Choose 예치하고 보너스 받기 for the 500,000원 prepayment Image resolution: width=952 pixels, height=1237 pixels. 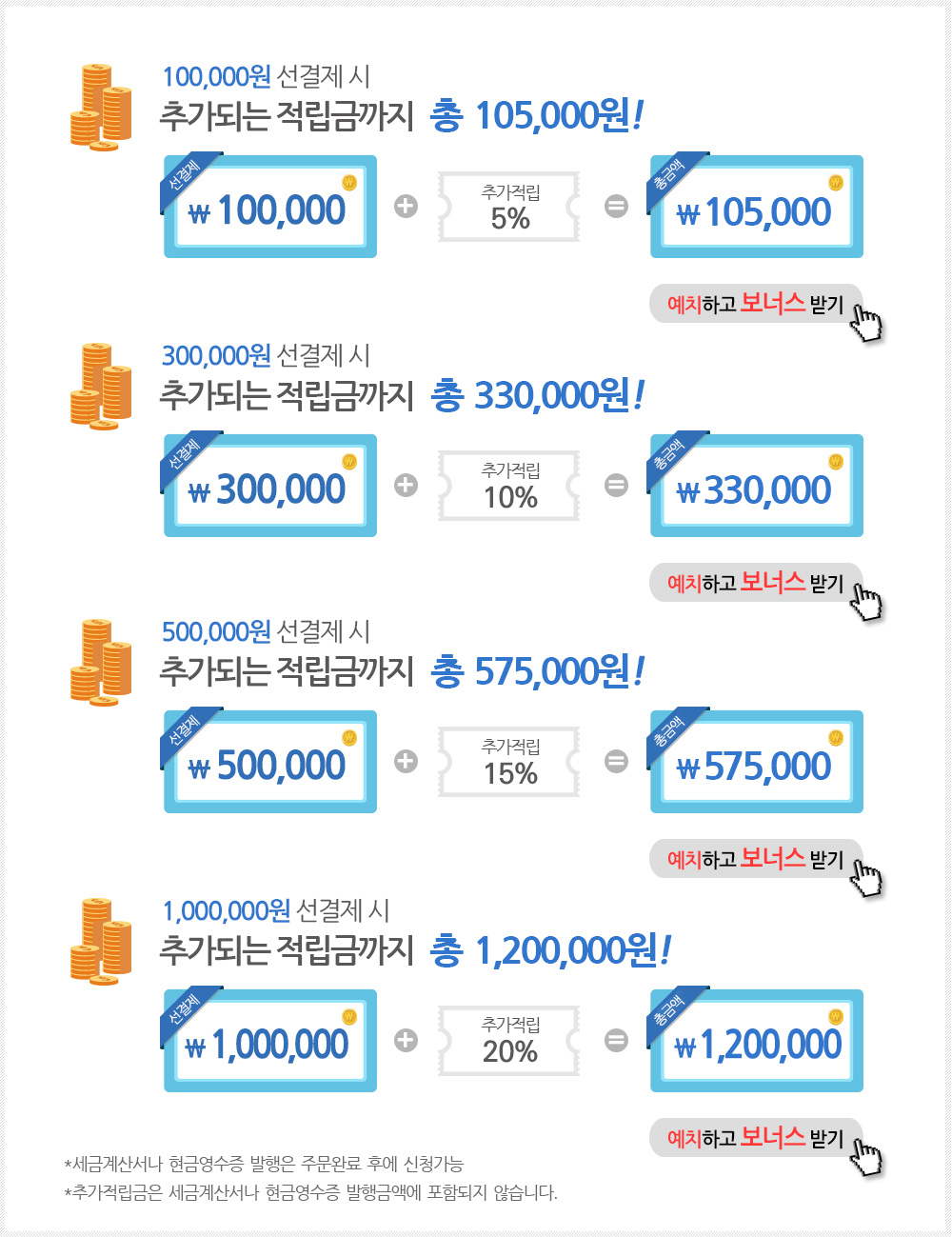coord(756,859)
